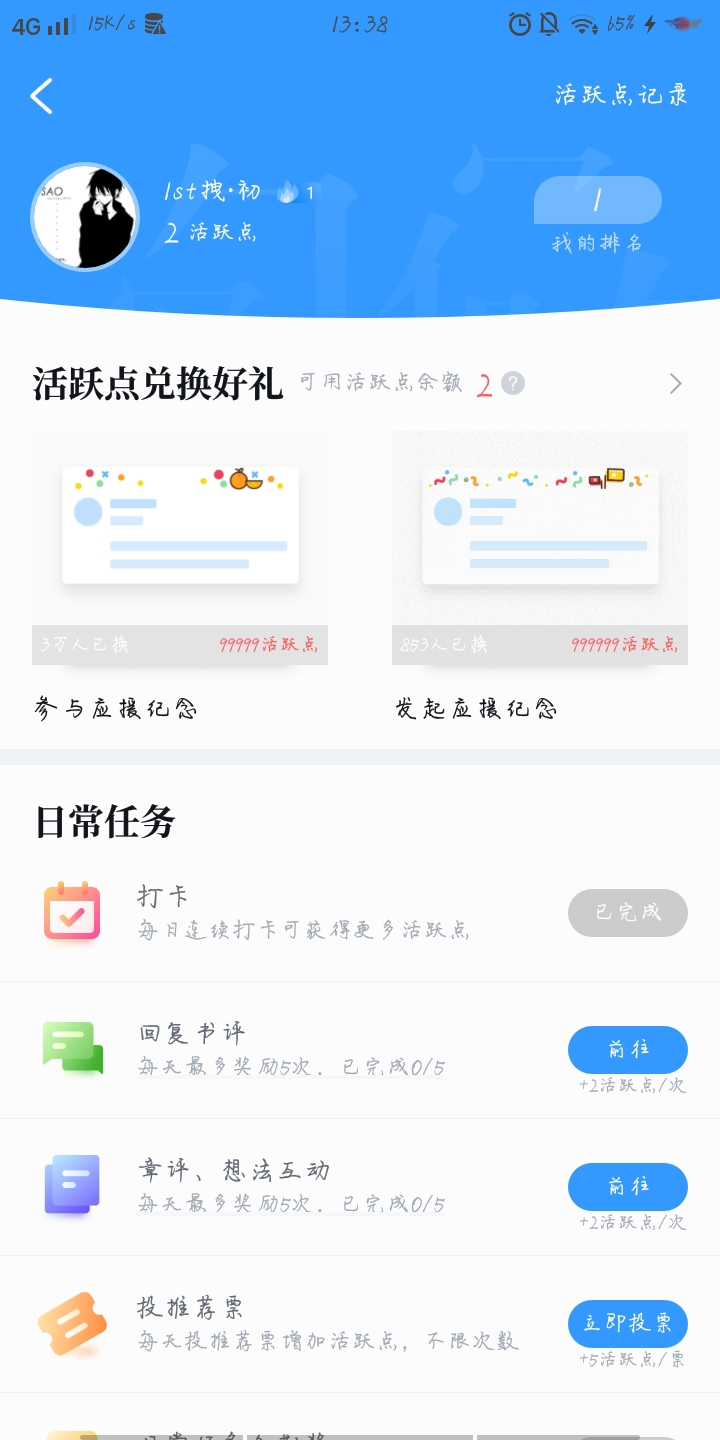
Task: Expand 活跃点兑换好礼 with the chevron
Action: (x=676, y=383)
